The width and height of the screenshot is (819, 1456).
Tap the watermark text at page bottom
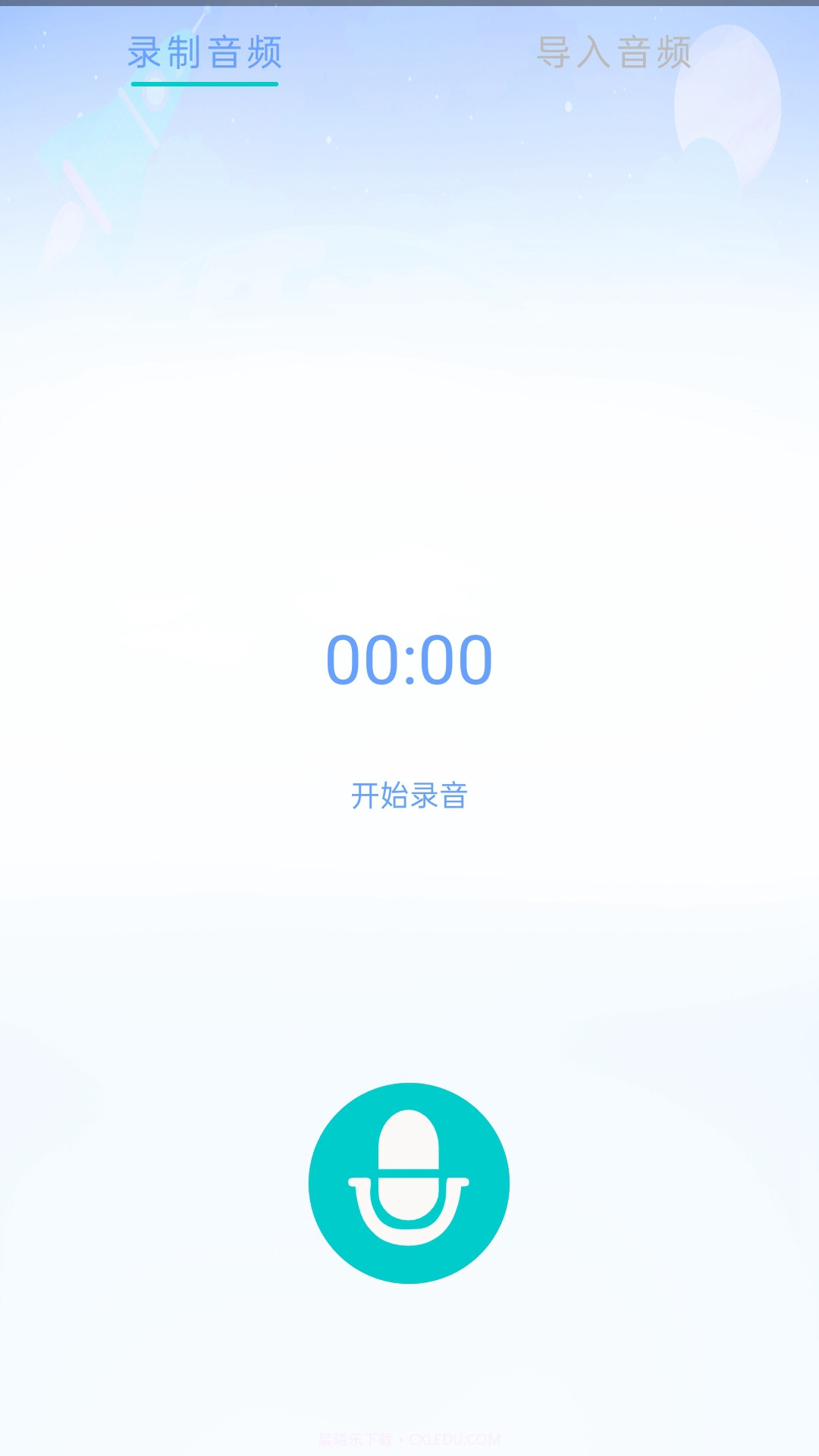tap(409, 1440)
